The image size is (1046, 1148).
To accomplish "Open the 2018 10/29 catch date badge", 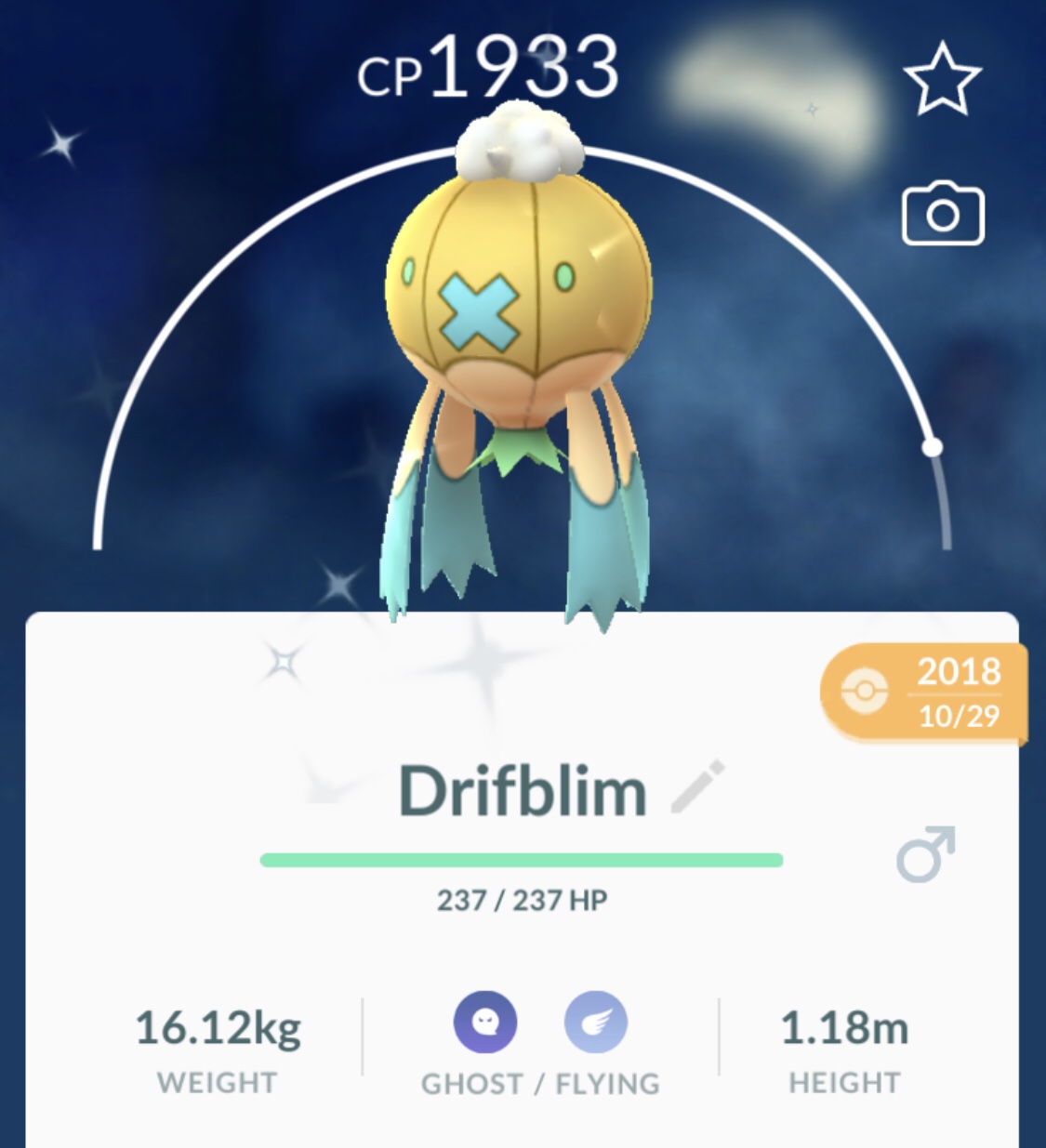I will 925,693.
